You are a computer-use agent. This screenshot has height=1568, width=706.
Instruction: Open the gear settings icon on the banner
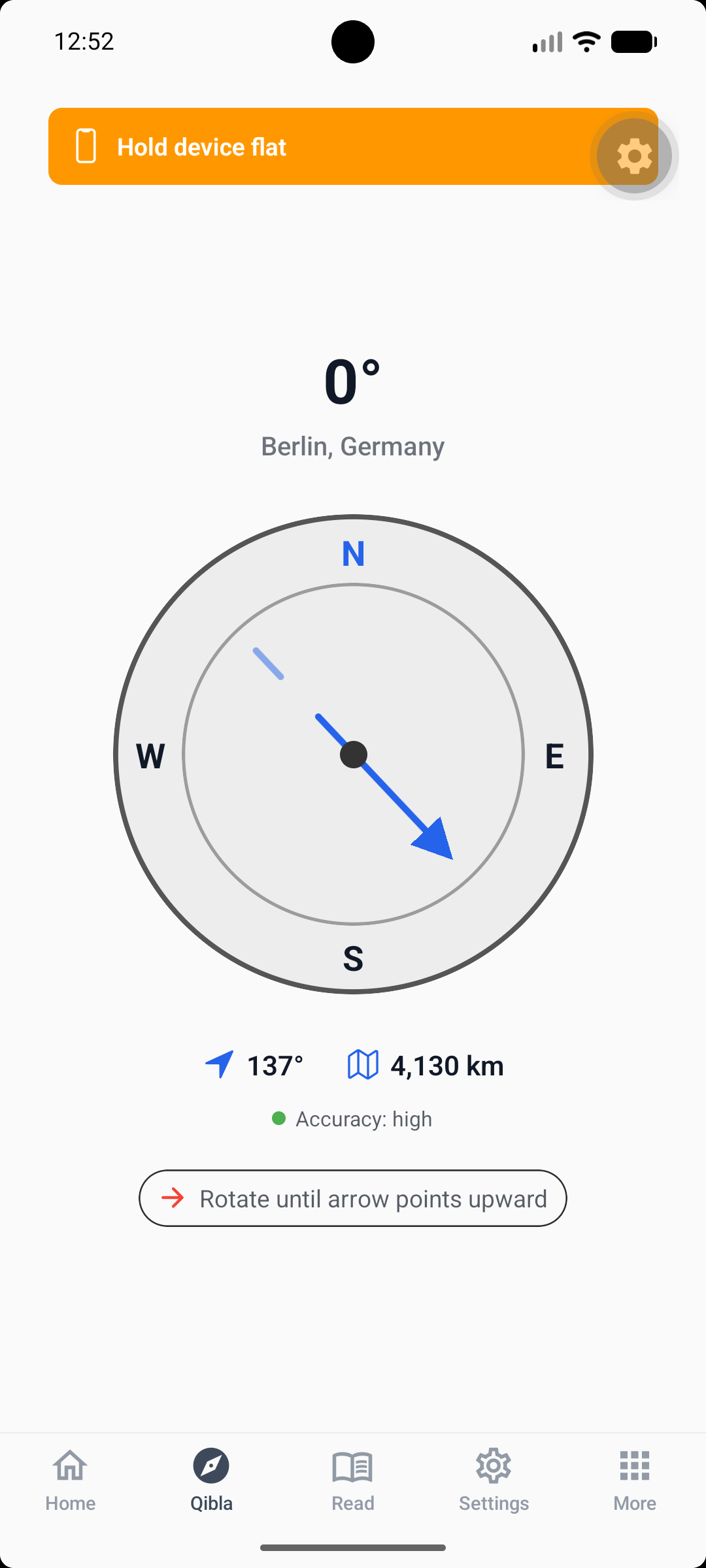(634, 156)
